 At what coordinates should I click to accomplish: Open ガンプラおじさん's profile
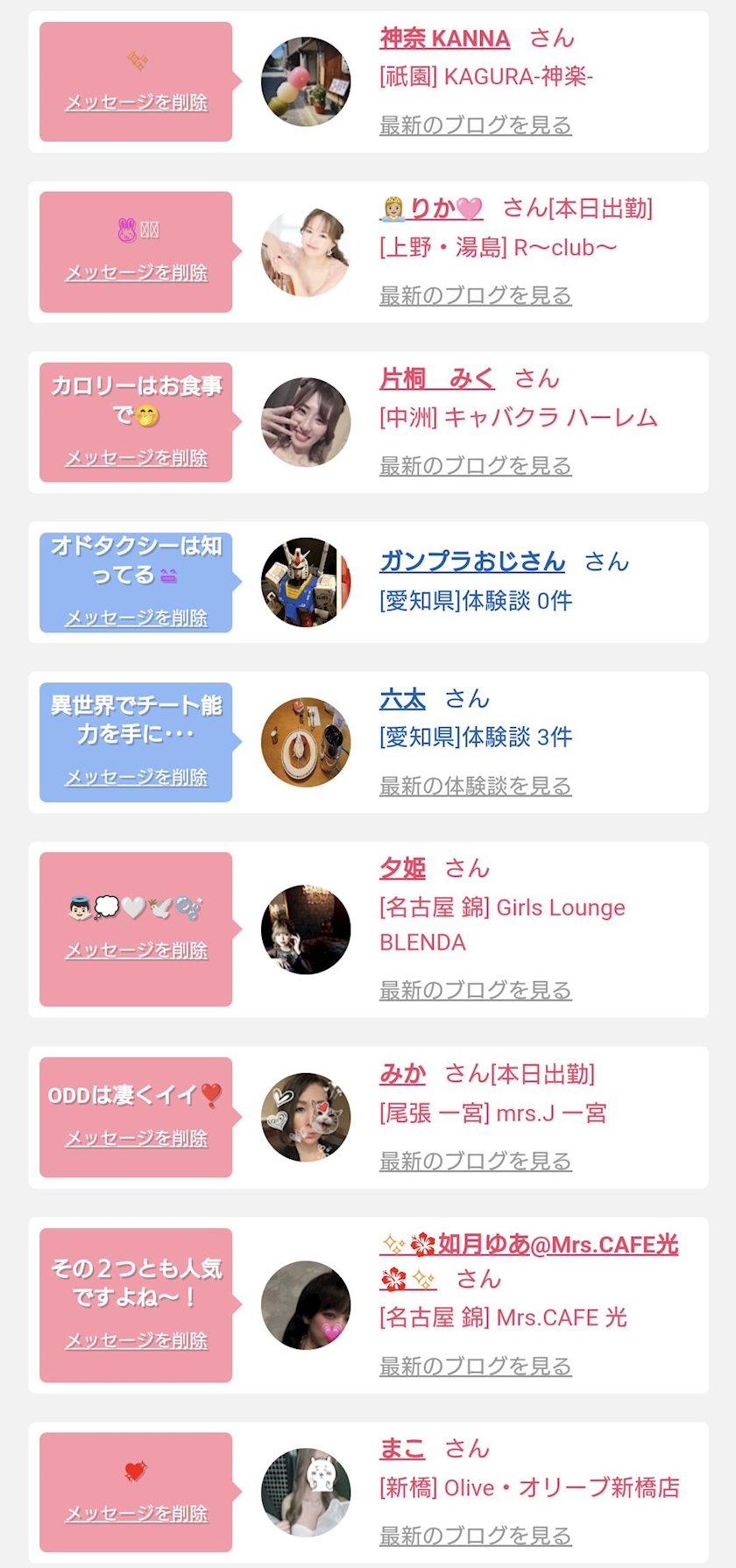[472, 561]
